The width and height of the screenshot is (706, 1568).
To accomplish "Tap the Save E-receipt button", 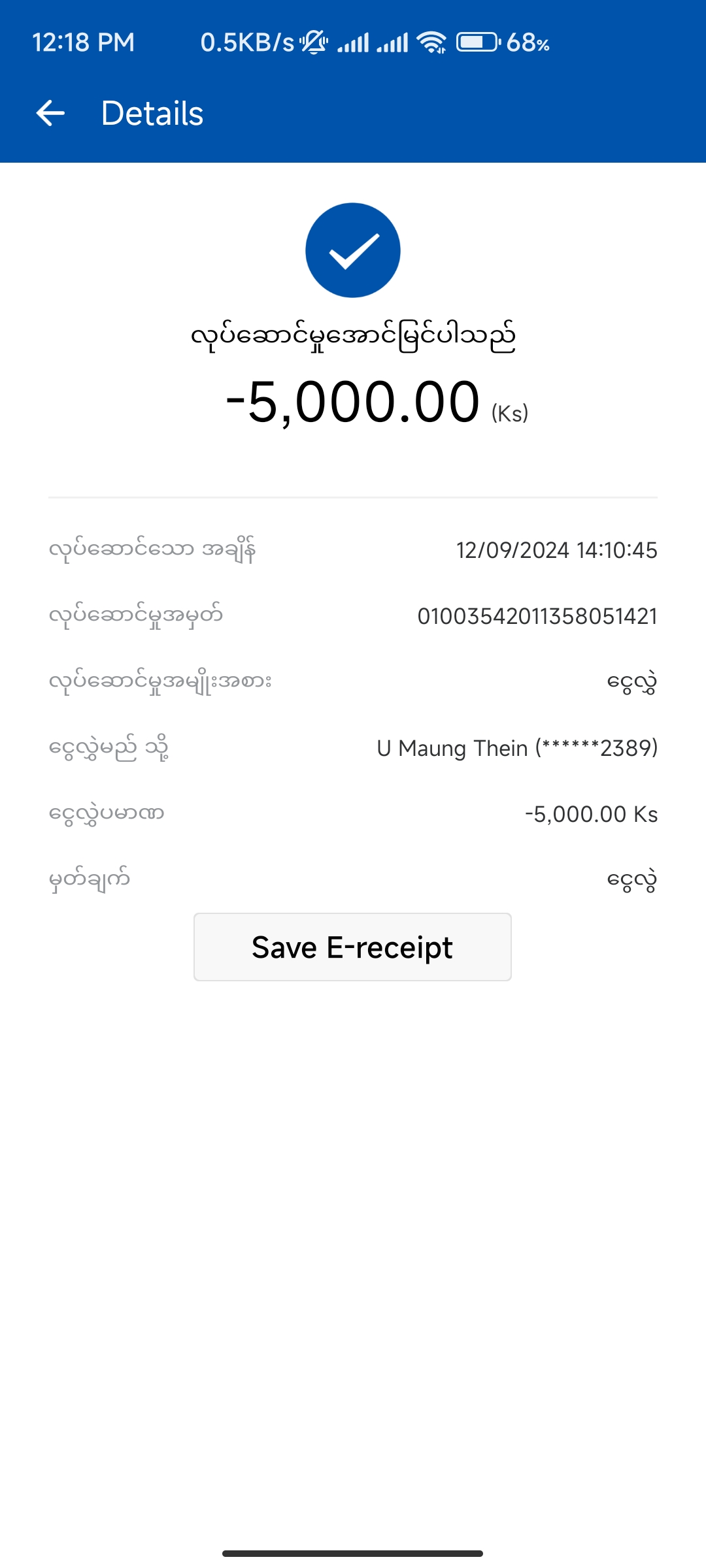I will coord(352,947).
